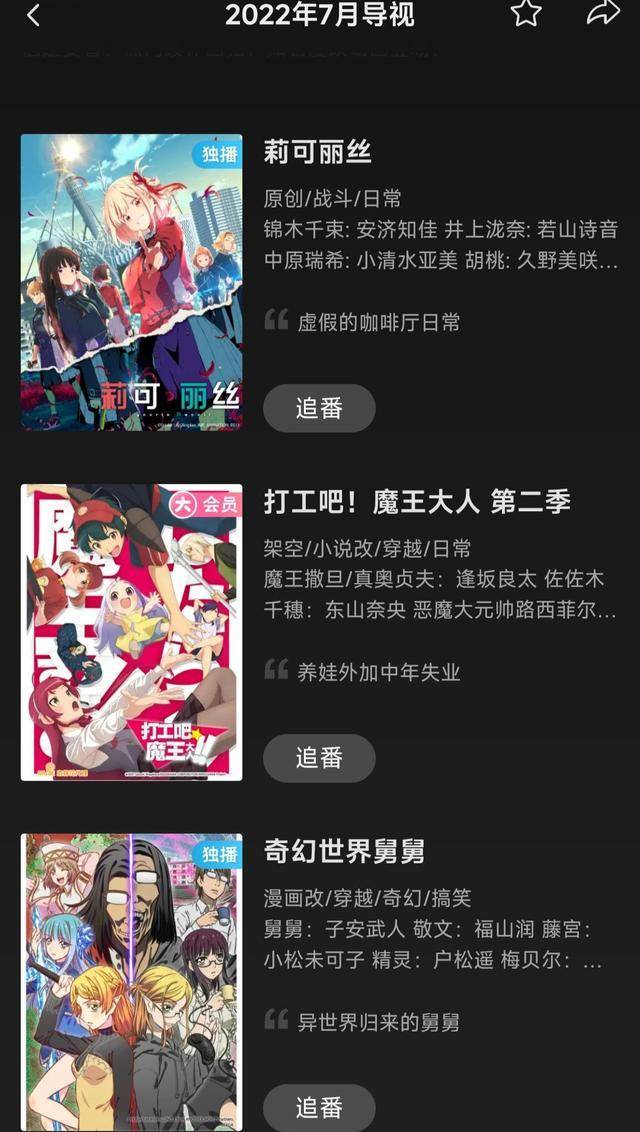Favorite this guide with the star icon
640x1132 pixels.
(525, 14)
